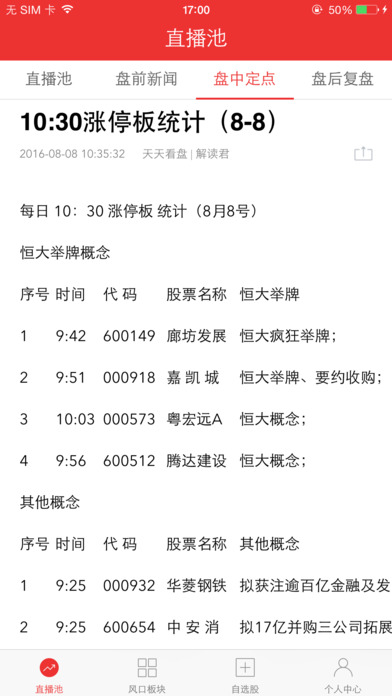
Task: Switch to the 直播池 top tab
Action: 49,79
